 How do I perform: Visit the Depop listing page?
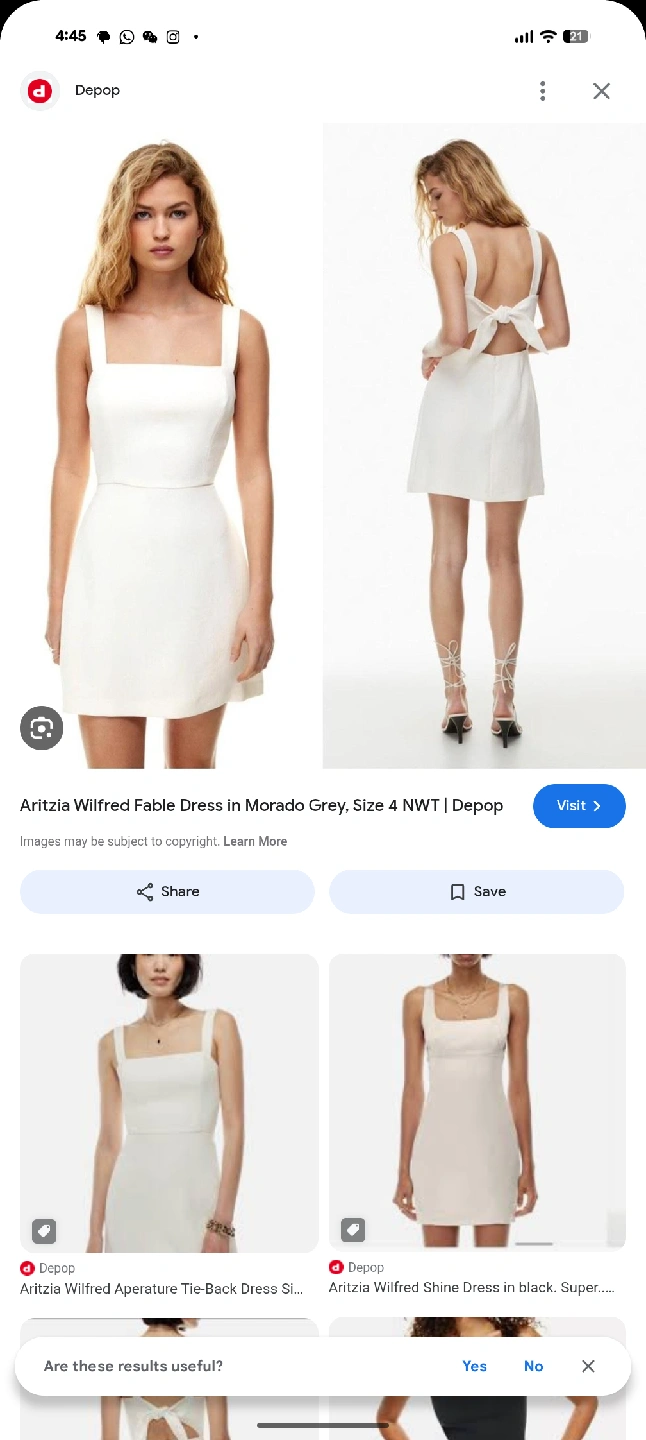pos(579,806)
